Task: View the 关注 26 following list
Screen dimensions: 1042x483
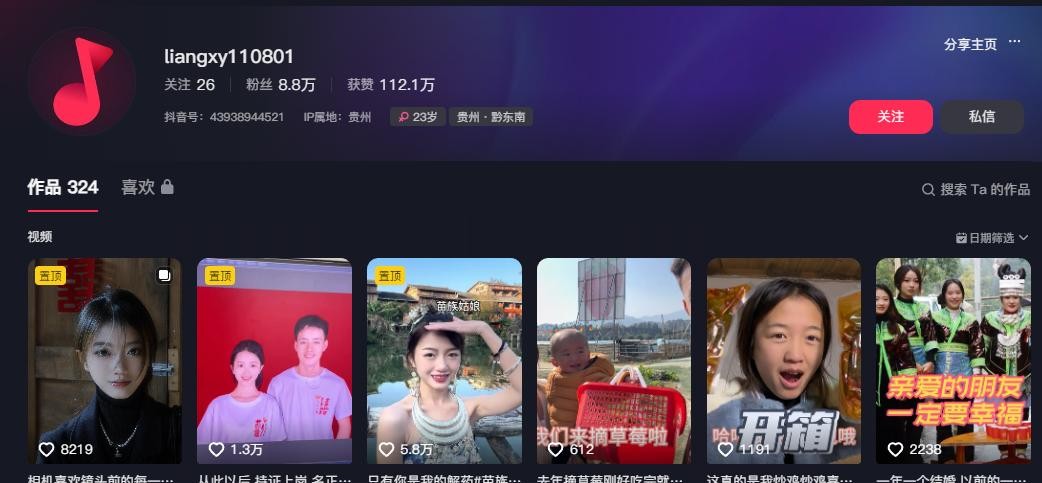Action: tap(189, 85)
